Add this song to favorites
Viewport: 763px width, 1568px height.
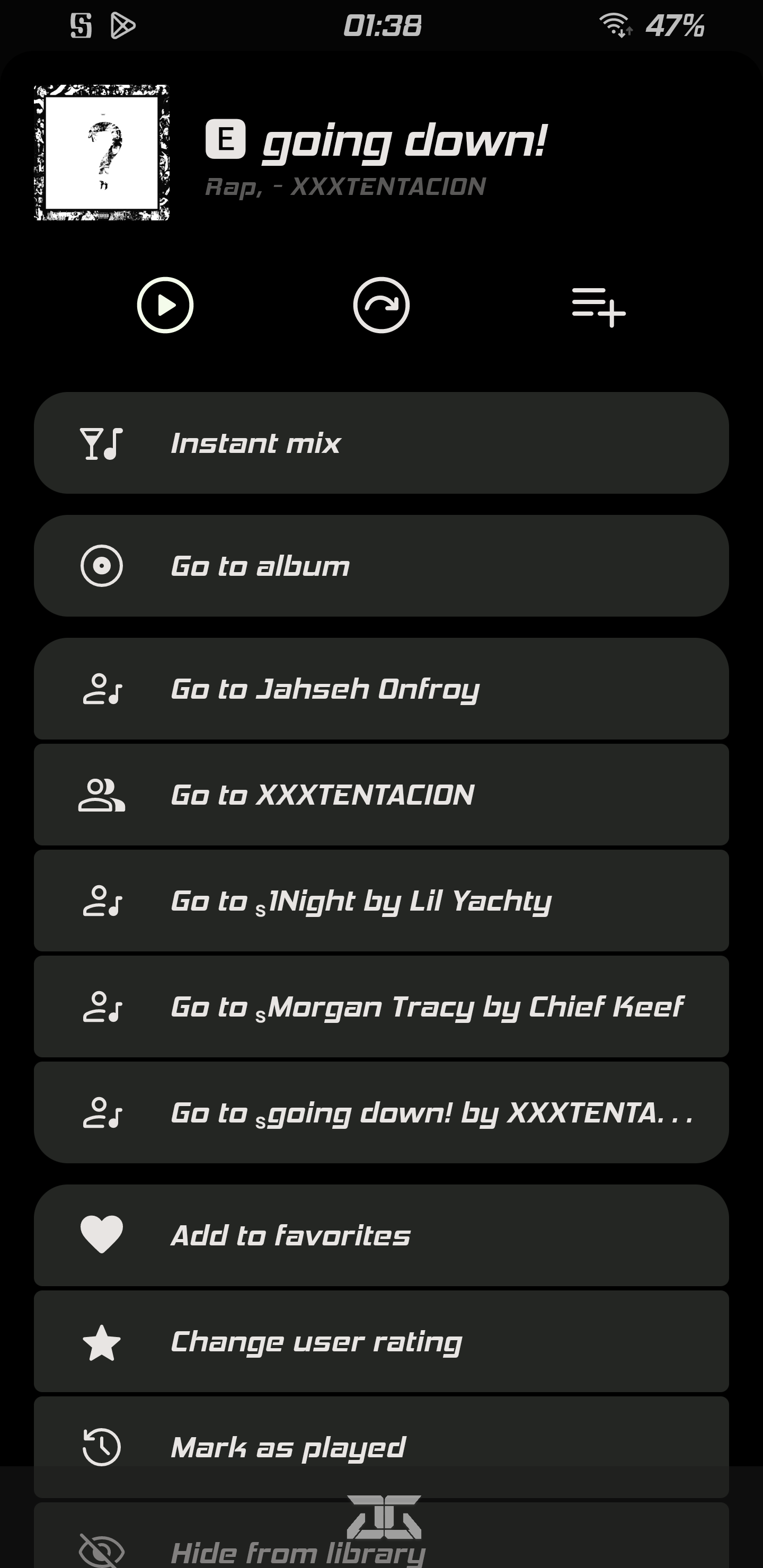(381, 1235)
